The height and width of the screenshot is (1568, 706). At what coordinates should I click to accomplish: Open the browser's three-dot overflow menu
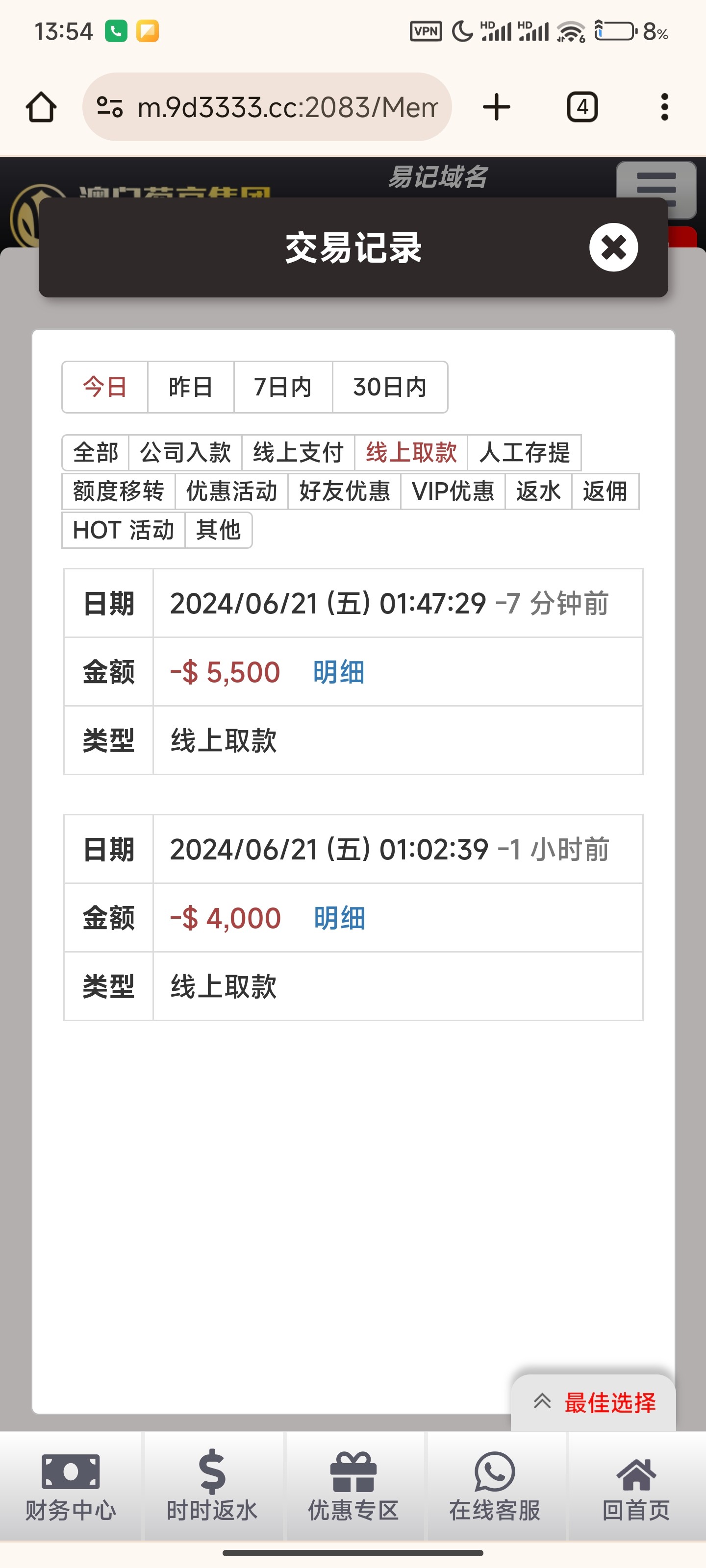point(665,107)
